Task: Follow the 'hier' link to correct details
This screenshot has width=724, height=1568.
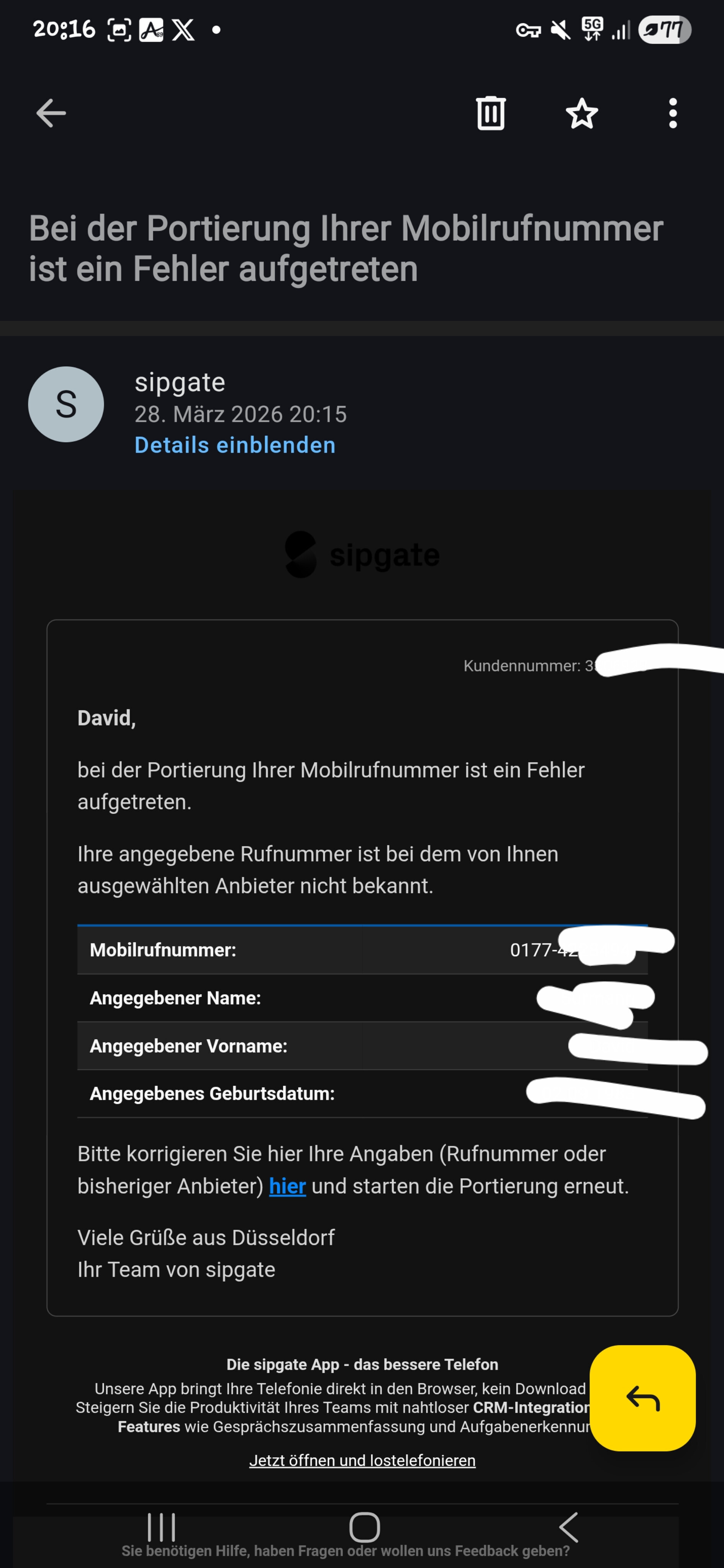Action: click(287, 1186)
